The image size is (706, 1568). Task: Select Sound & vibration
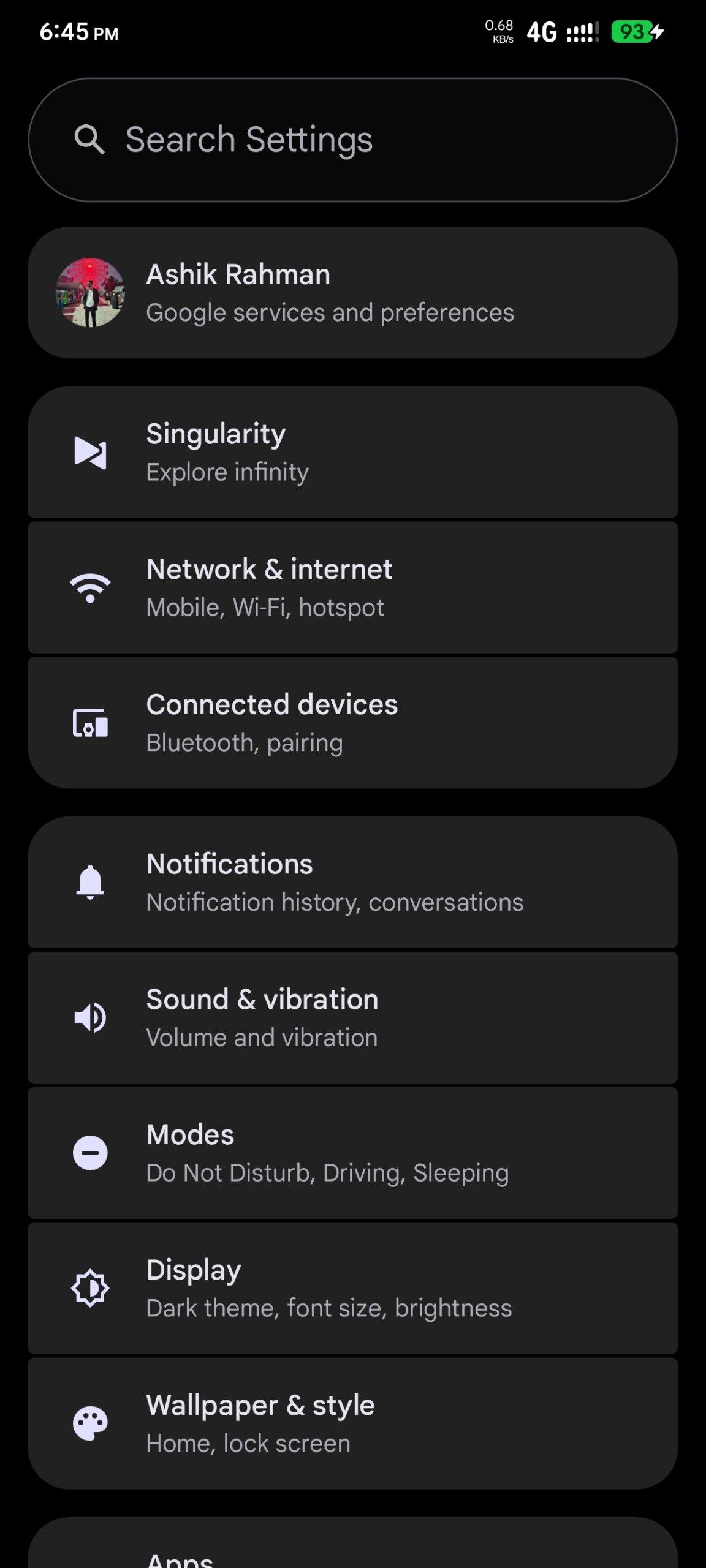pos(352,1018)
